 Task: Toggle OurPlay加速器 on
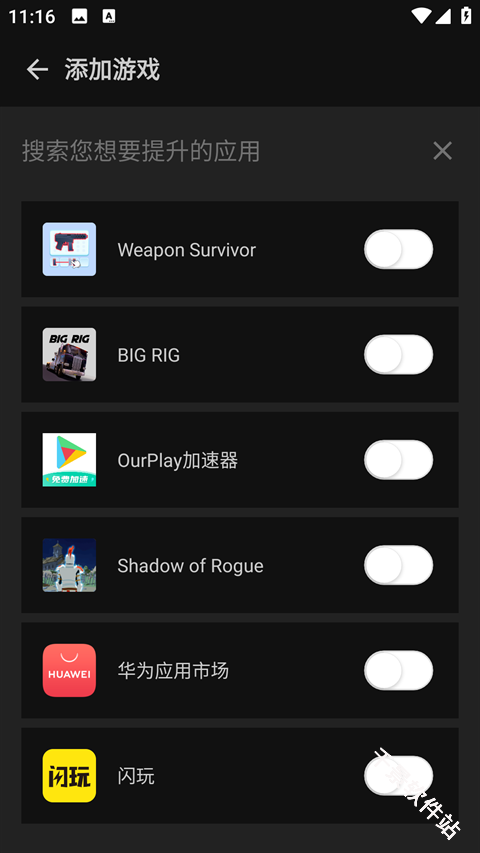398,460
